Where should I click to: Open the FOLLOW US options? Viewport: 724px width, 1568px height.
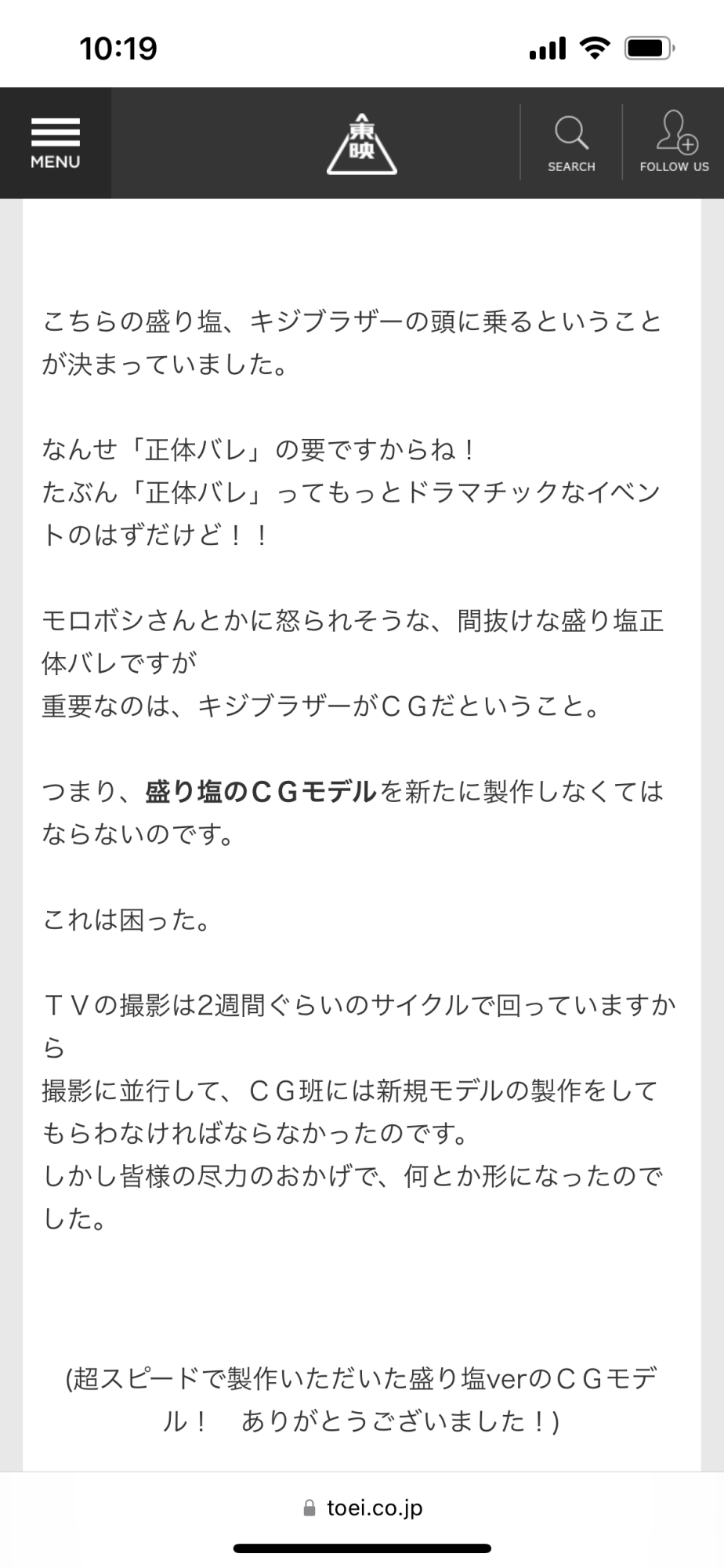click(x=674, y=143)
